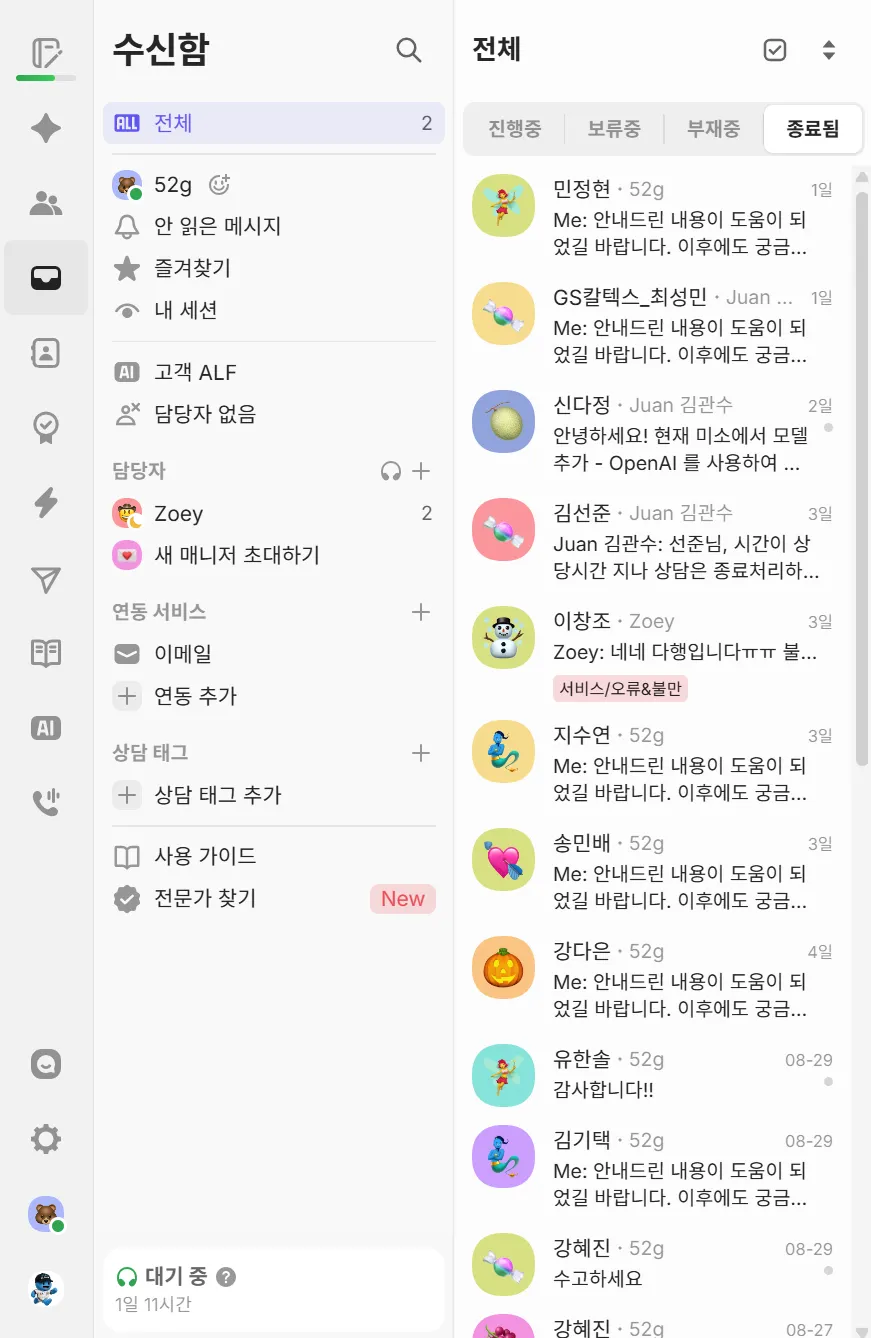Switch to the 보류중 tab
The image size is (871, 1338).
click(x=613, y=129)
